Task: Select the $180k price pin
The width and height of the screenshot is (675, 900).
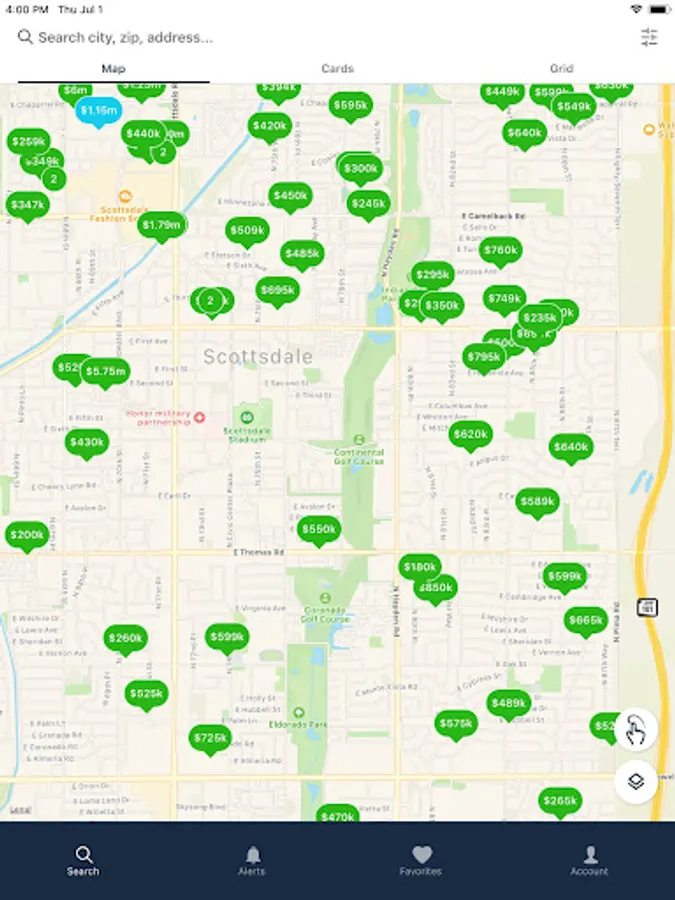Action: [x=420, y=568]
